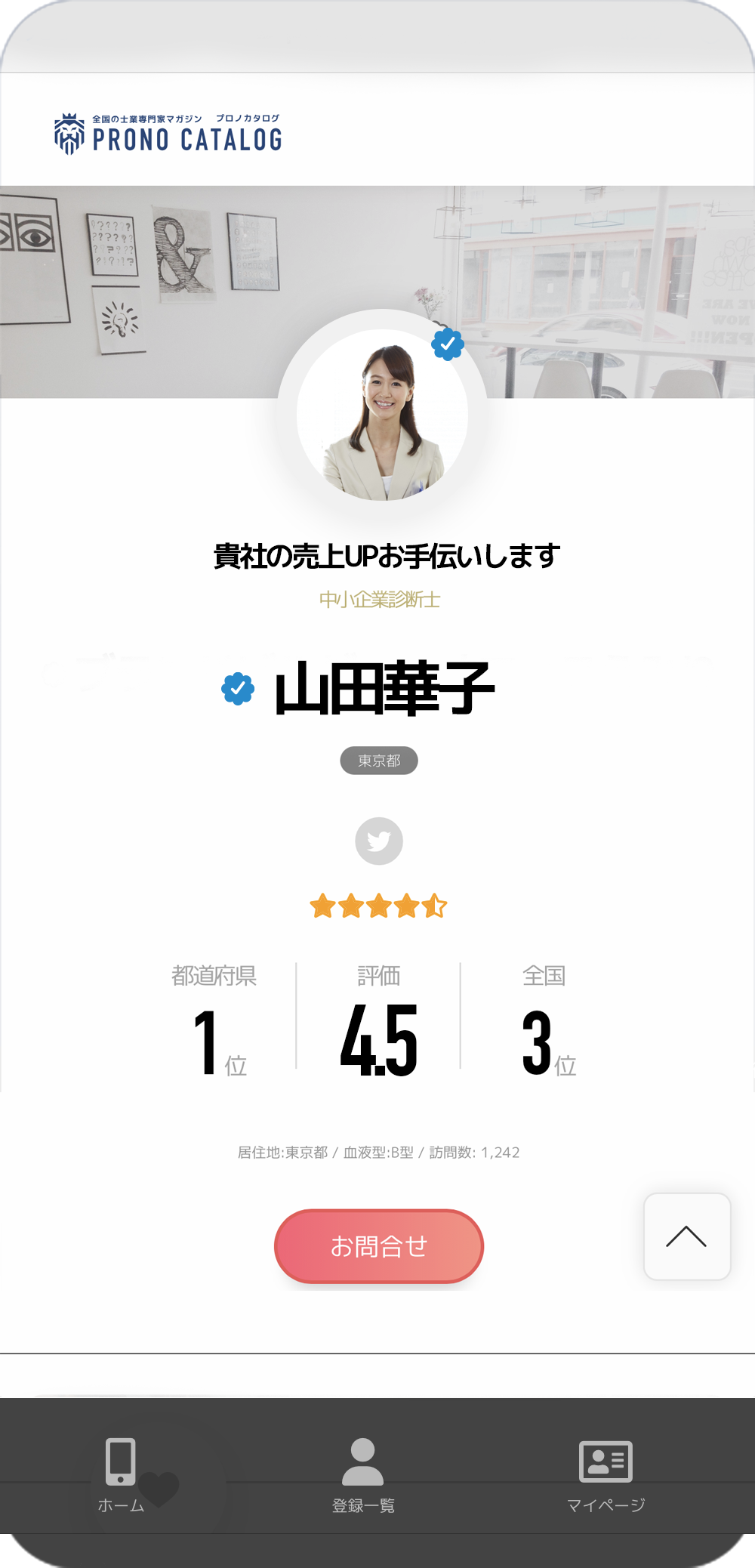Jump back to top with the up arrow
Screen dimensions: 755x1568
[686, 1236]
